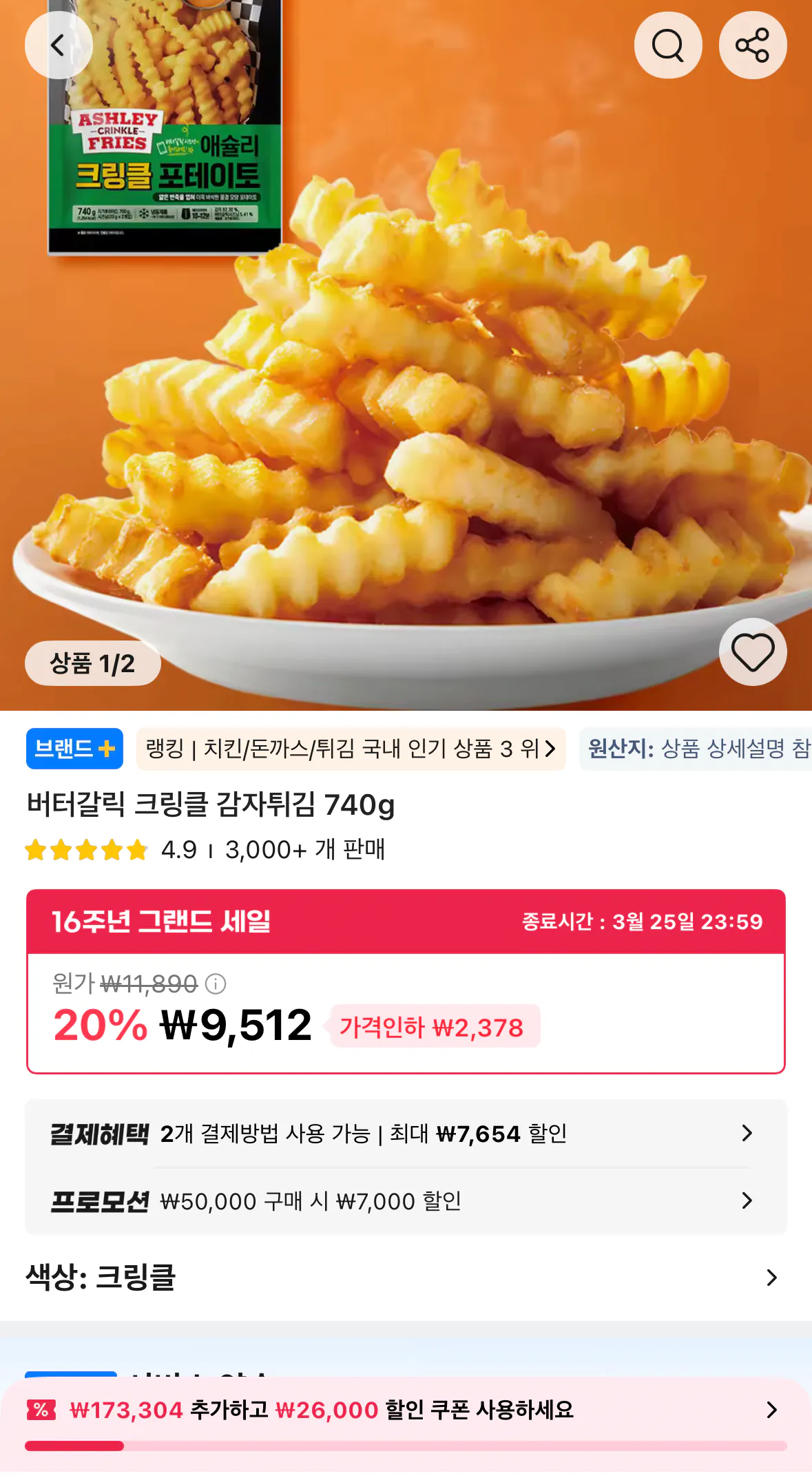Image resolution: width=812 pixels, height=1478 pixels.
Task: Open the ₩26,000 discount coupon banner
Action: 406,1410
